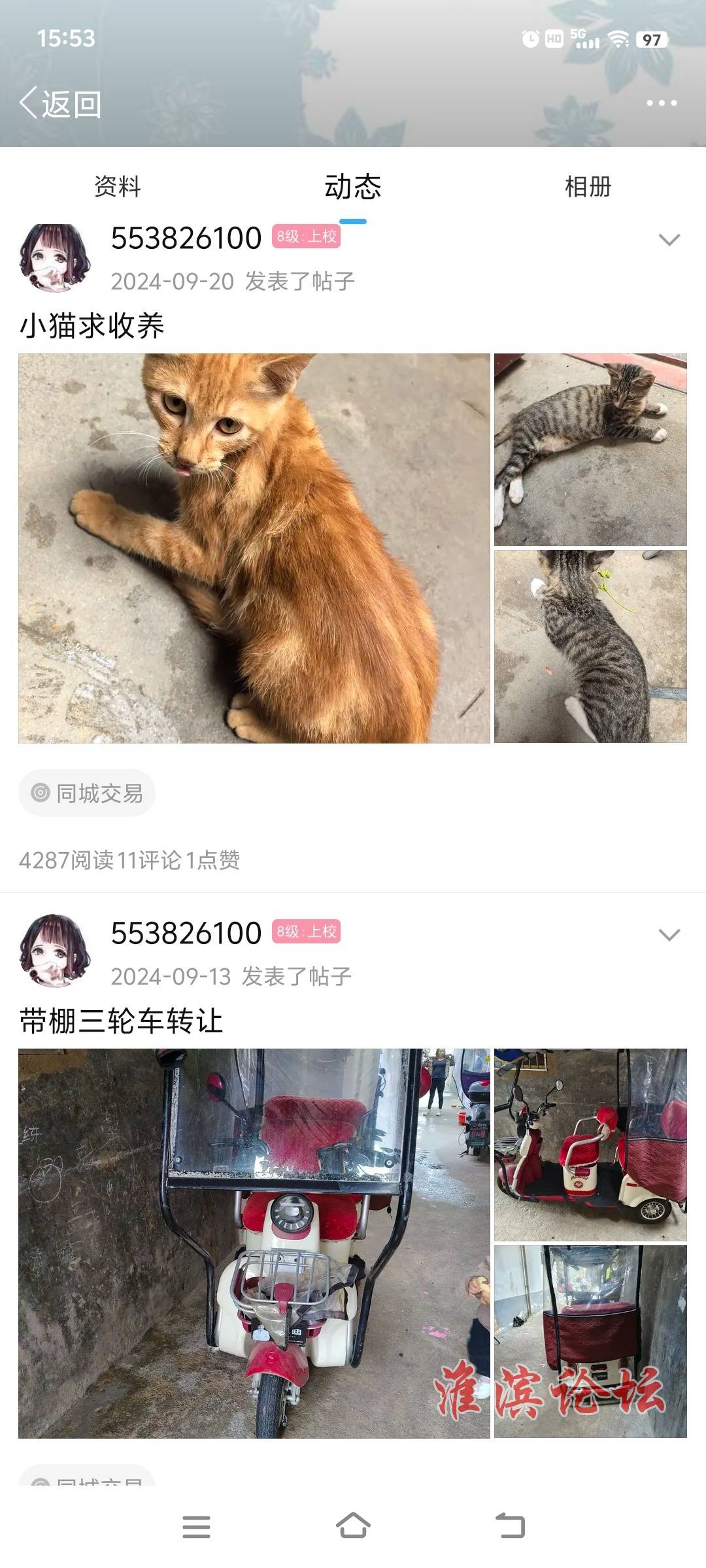Open the 带棚三轮车转让 post

[122, 1021]
